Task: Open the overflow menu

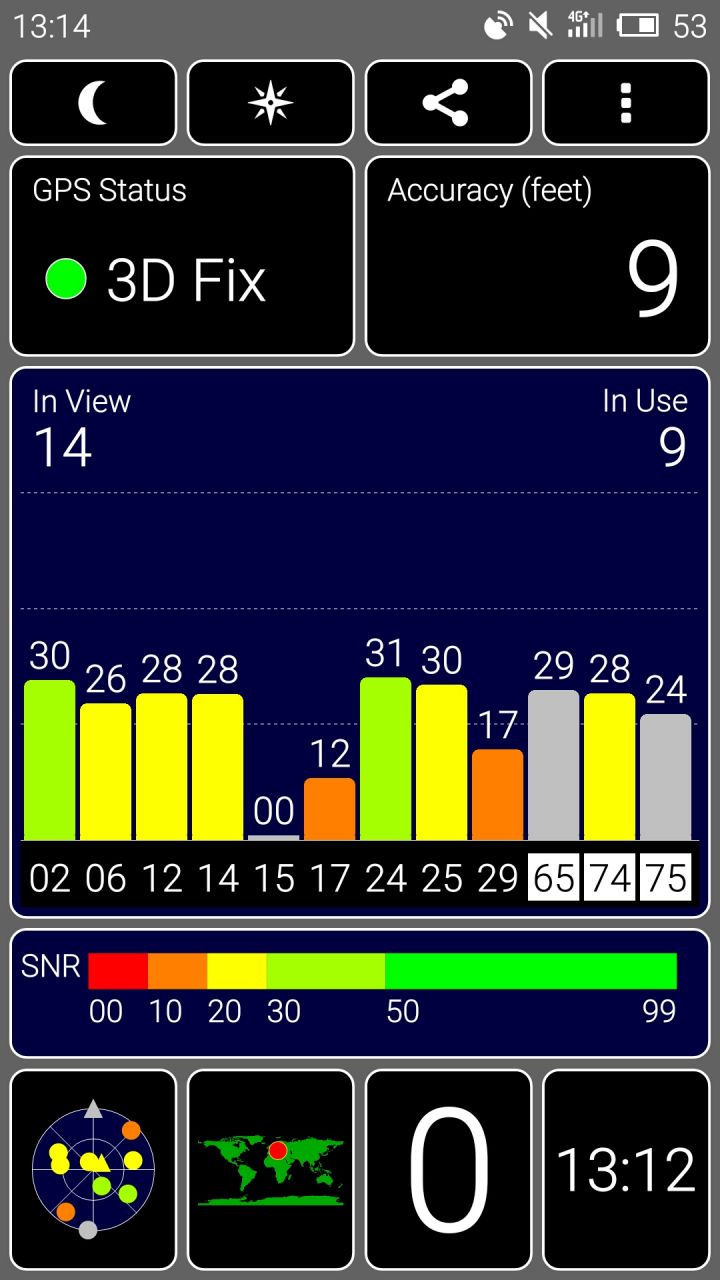Action: coord(626,103)
